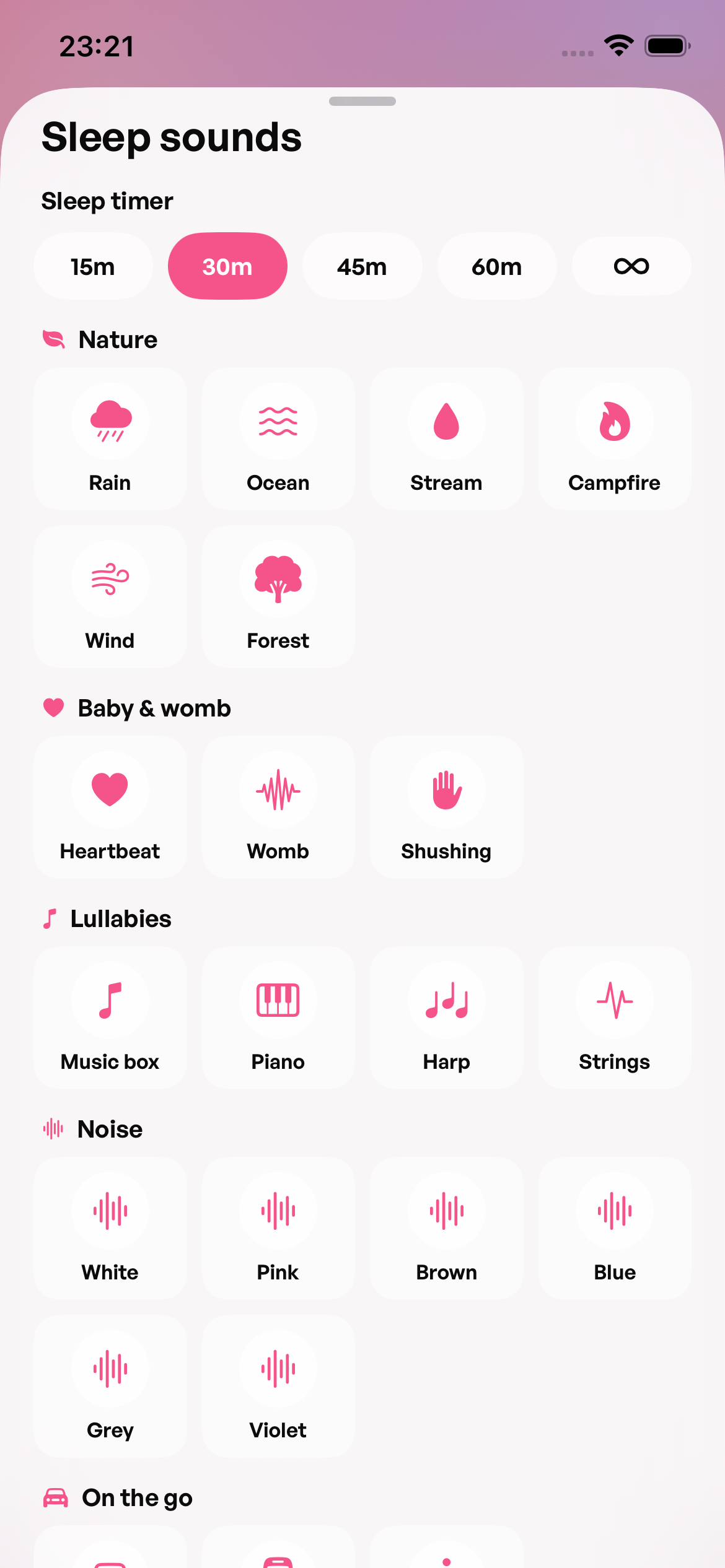Play White noise

(110, 1228)
